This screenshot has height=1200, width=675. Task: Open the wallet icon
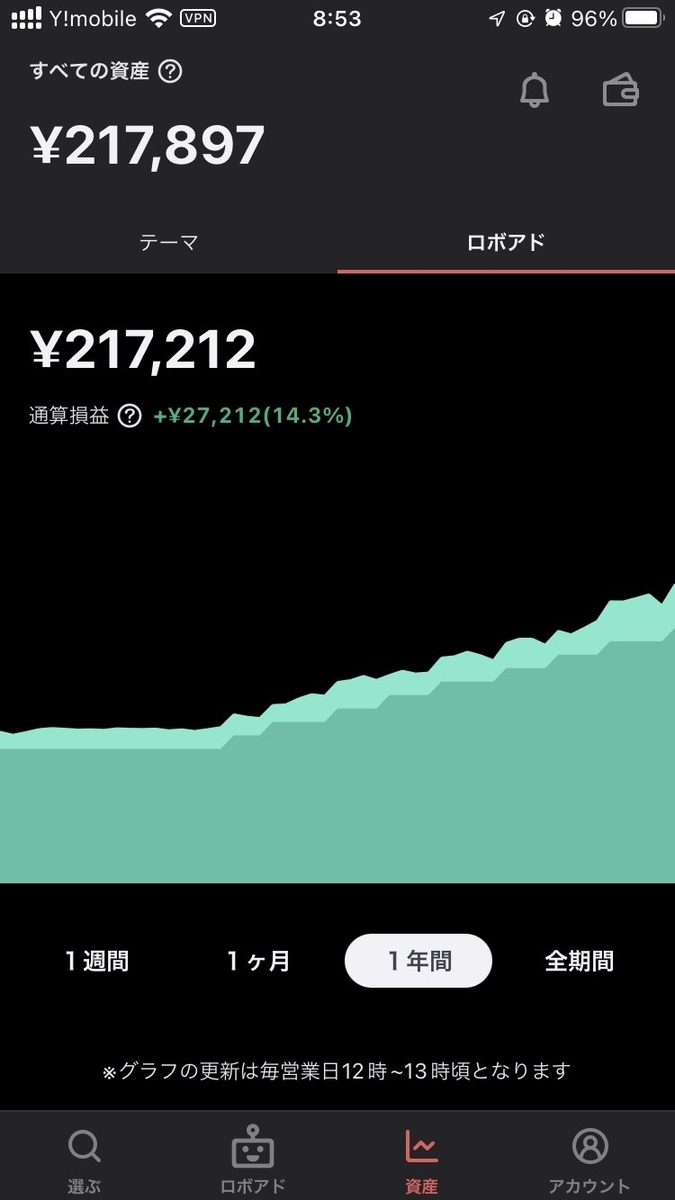click(620, 92)
